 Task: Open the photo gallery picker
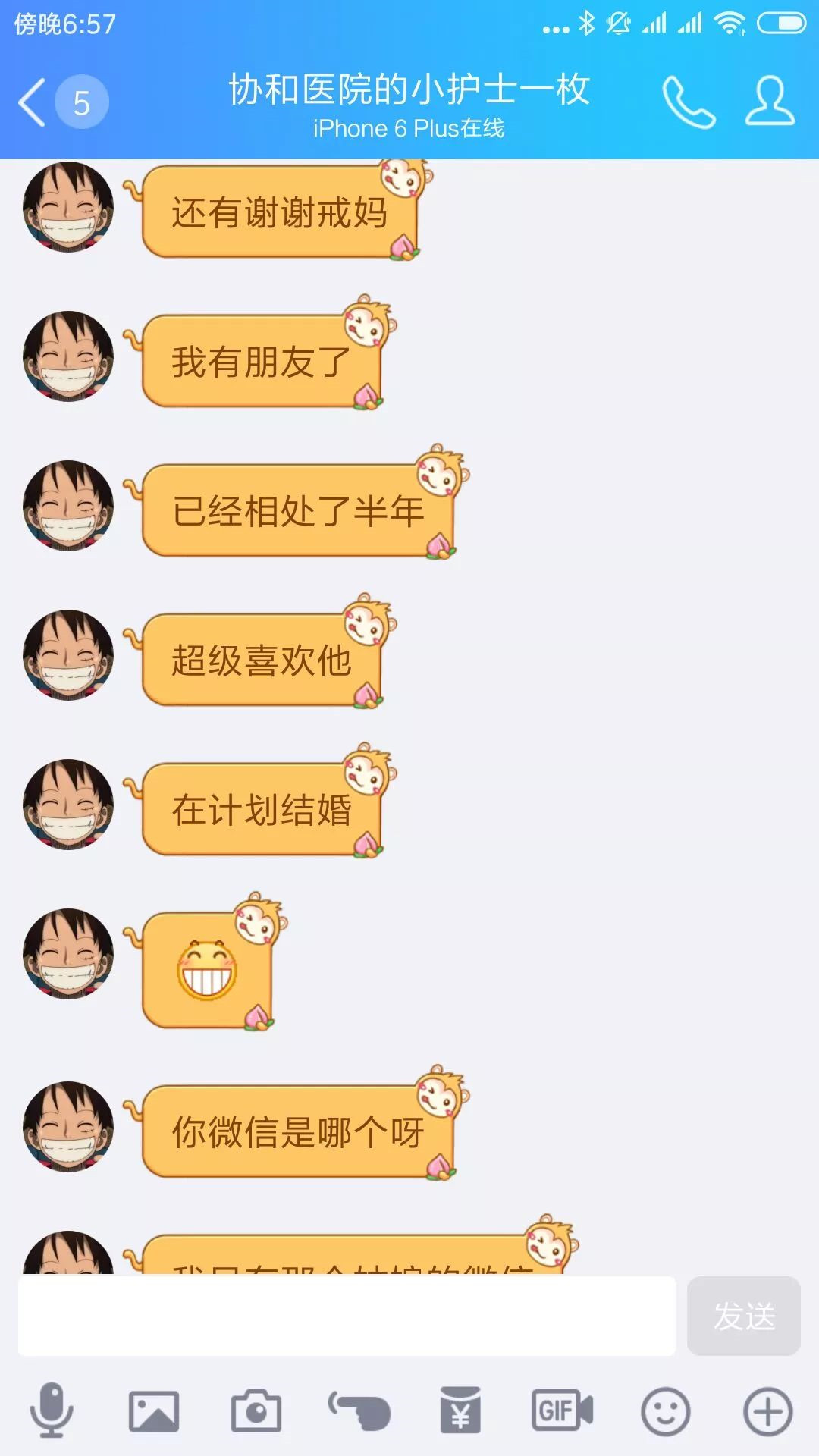point(154,1411)
